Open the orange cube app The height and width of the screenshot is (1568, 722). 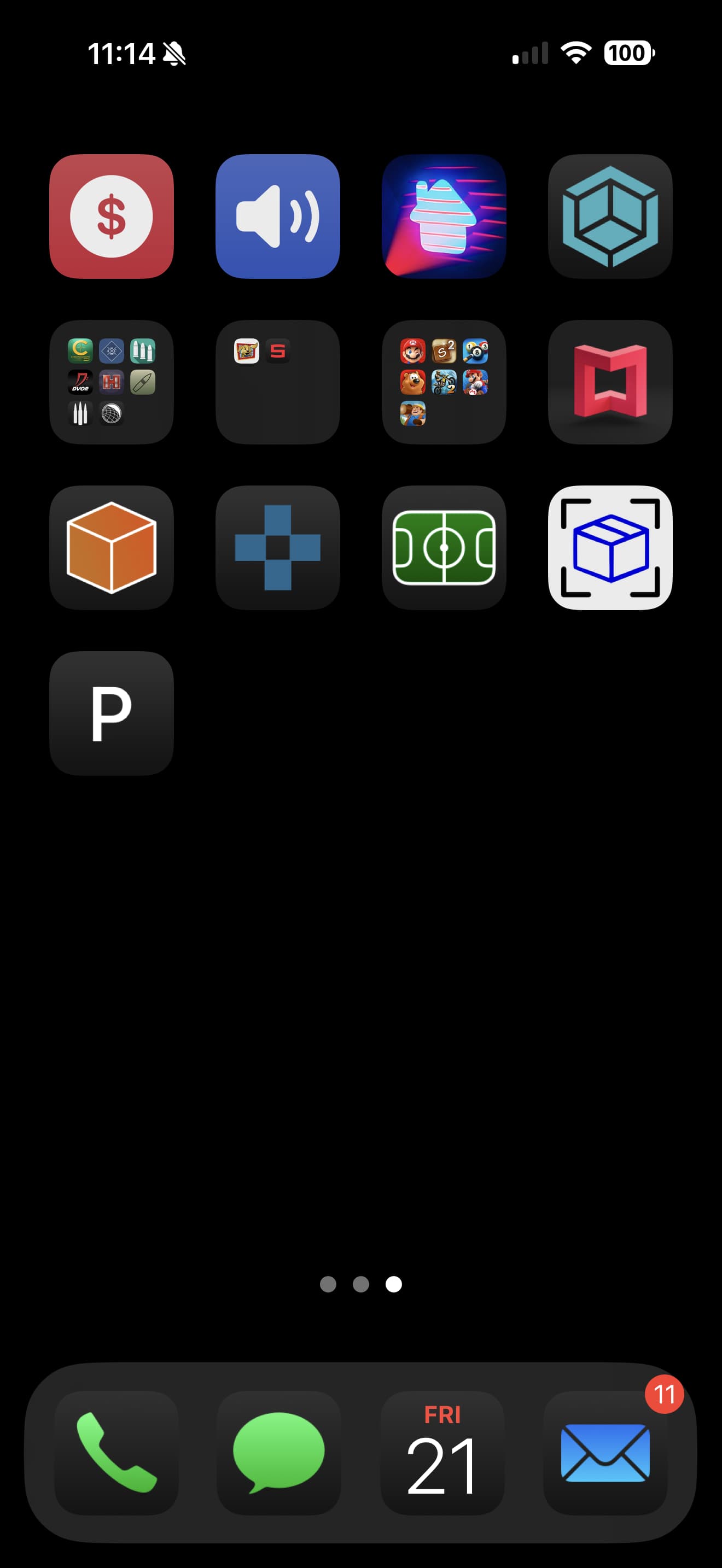(112, 548)
